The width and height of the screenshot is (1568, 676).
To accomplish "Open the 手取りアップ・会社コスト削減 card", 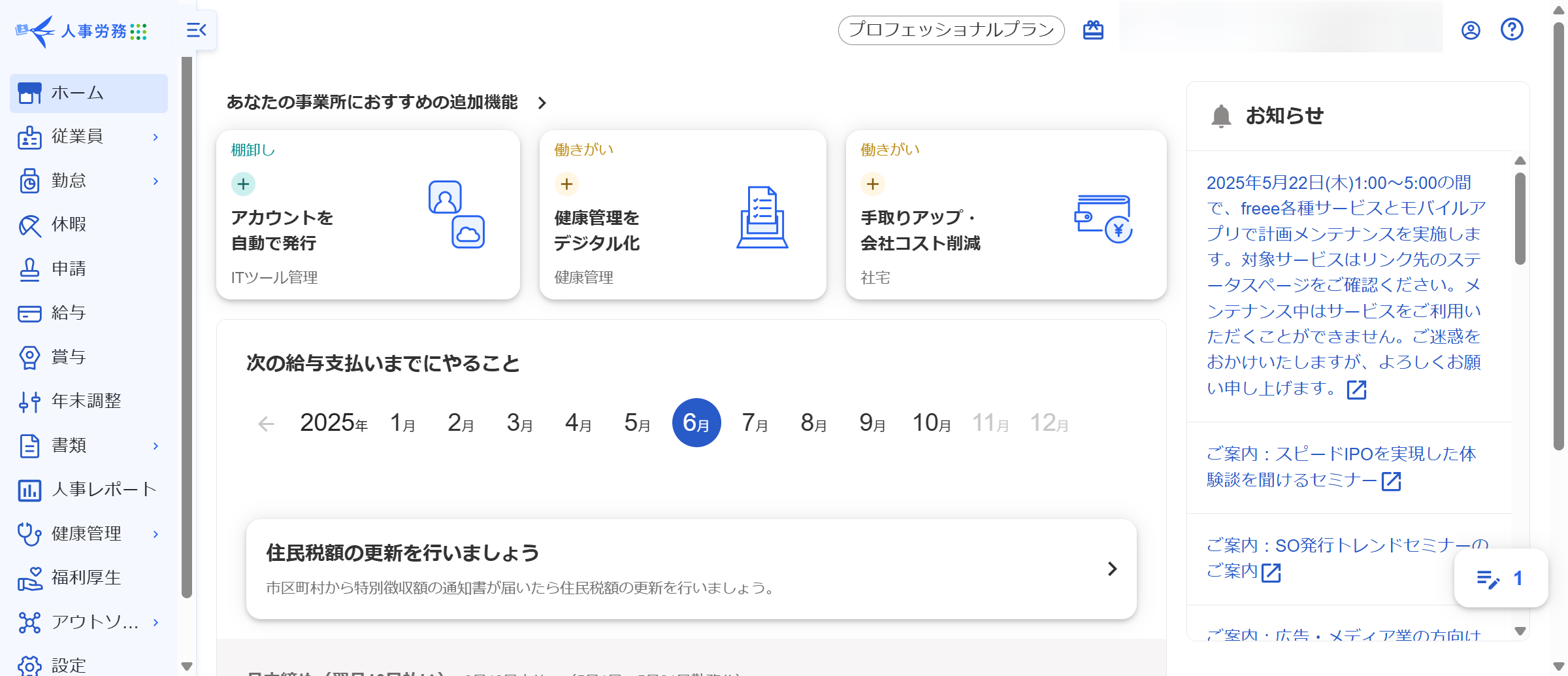I will click(x=1005, y=215).
